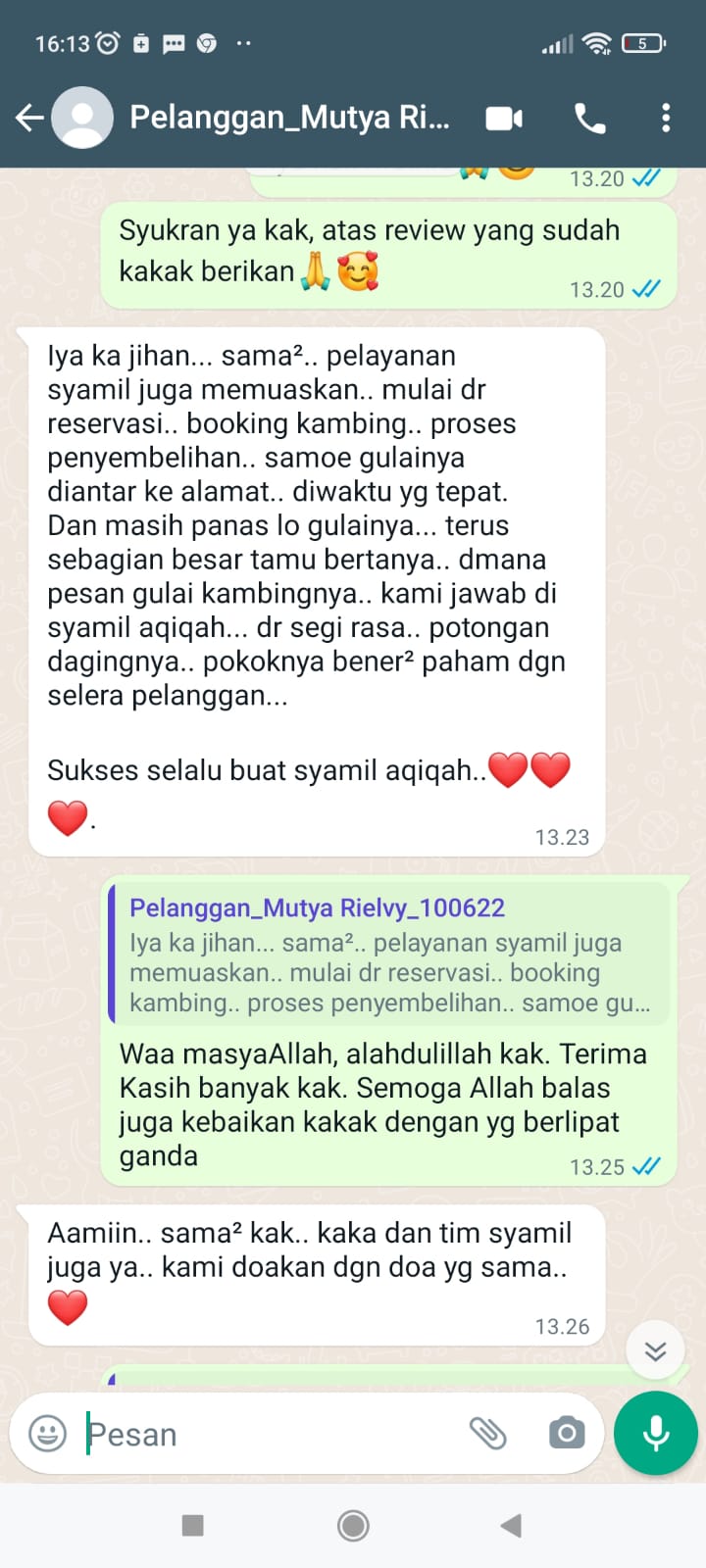Open Pelanggan_Mutya contact info from header
The width and height of the screenshot is (706, 1568).
click(289, 119)
